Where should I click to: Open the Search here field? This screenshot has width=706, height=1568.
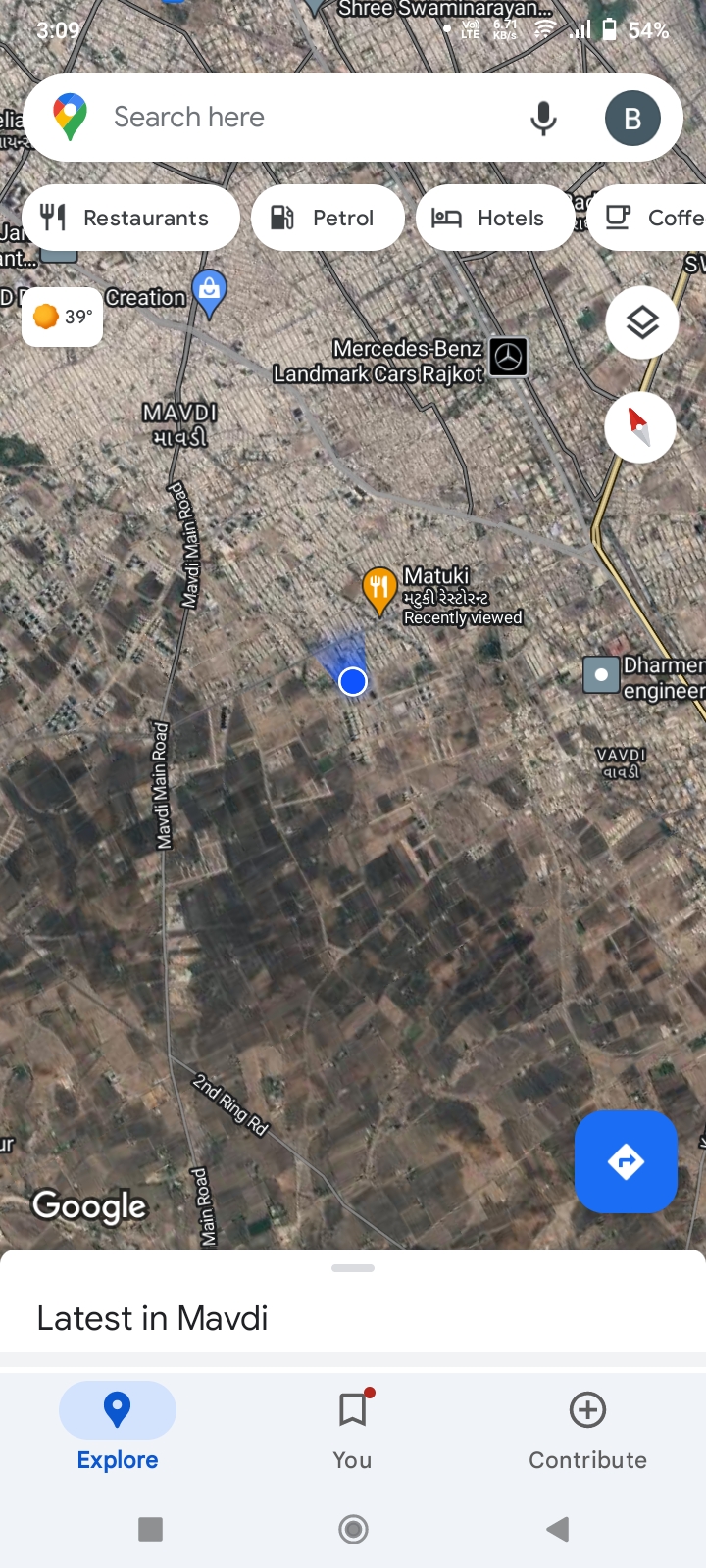(x=294, y=118)
